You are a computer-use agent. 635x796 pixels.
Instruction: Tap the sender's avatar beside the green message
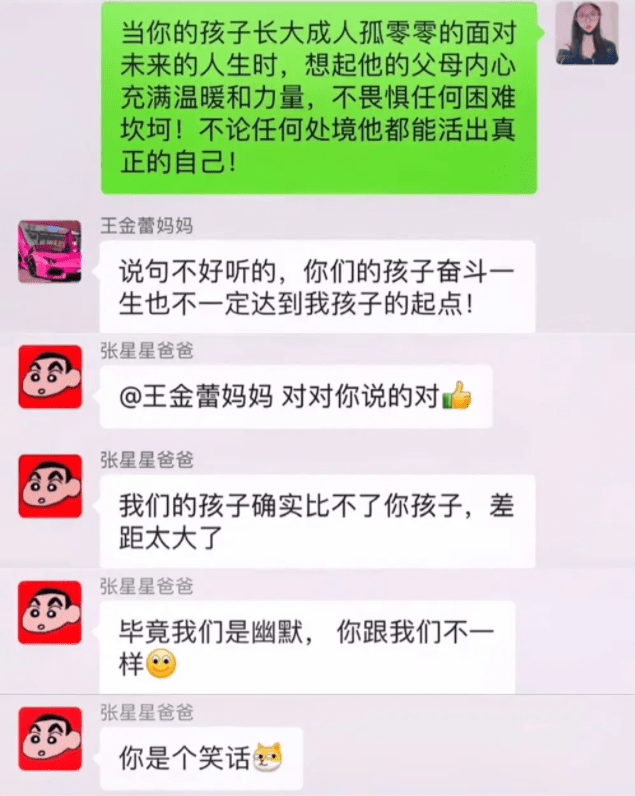[586, 34]
